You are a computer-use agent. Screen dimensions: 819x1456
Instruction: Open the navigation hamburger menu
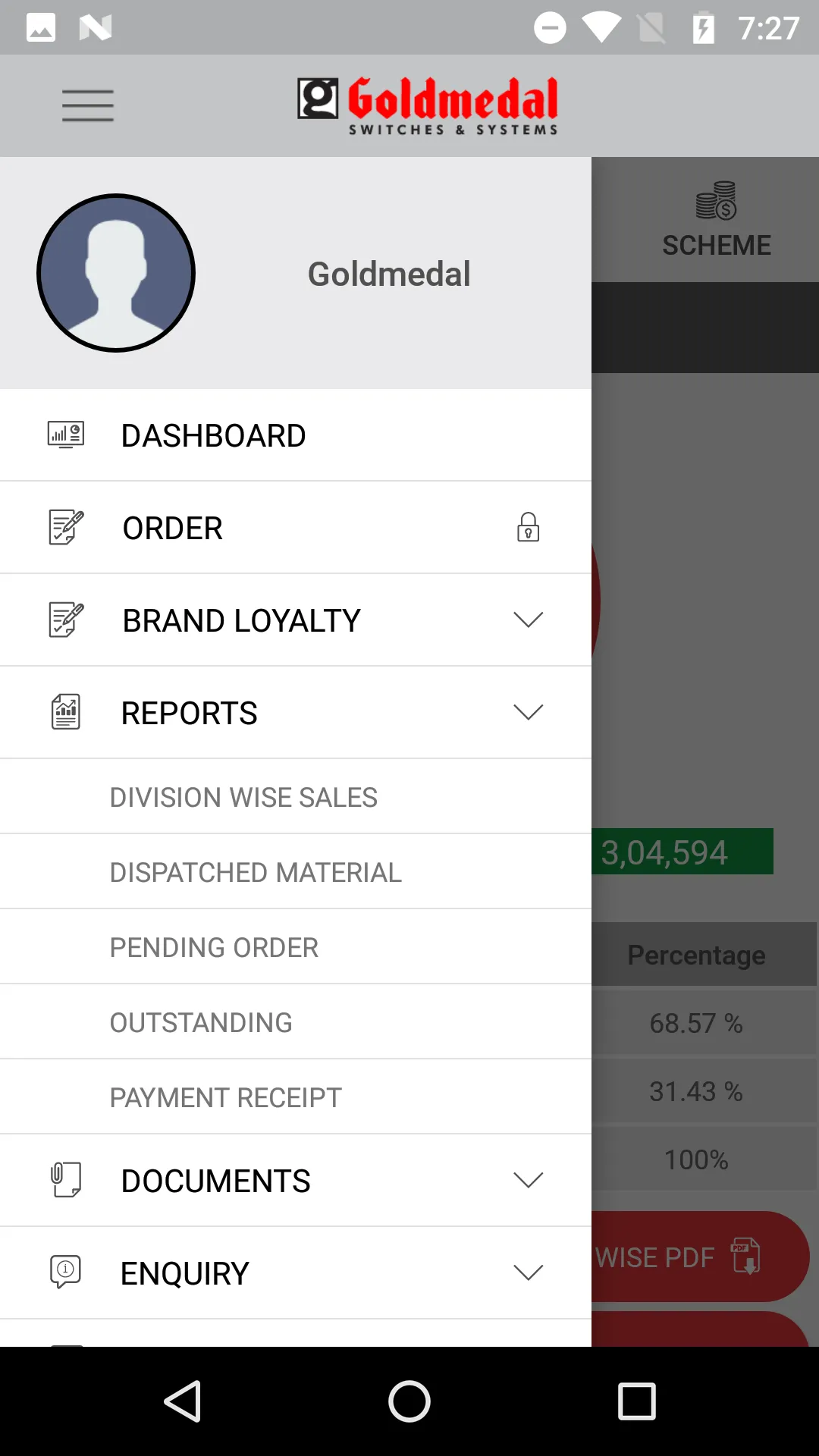click(87, 105)
